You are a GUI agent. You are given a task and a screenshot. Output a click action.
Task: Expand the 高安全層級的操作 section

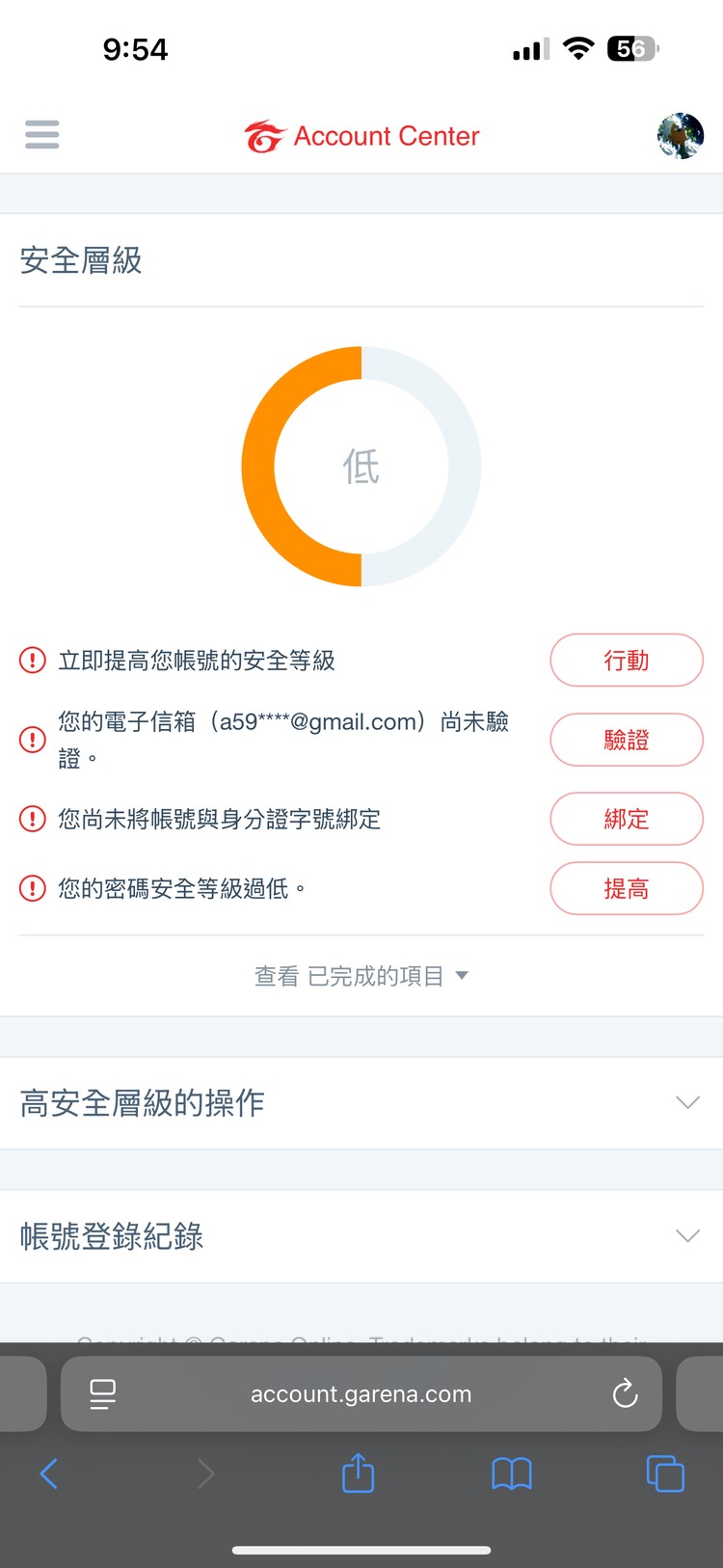[x=361, y=1102]
